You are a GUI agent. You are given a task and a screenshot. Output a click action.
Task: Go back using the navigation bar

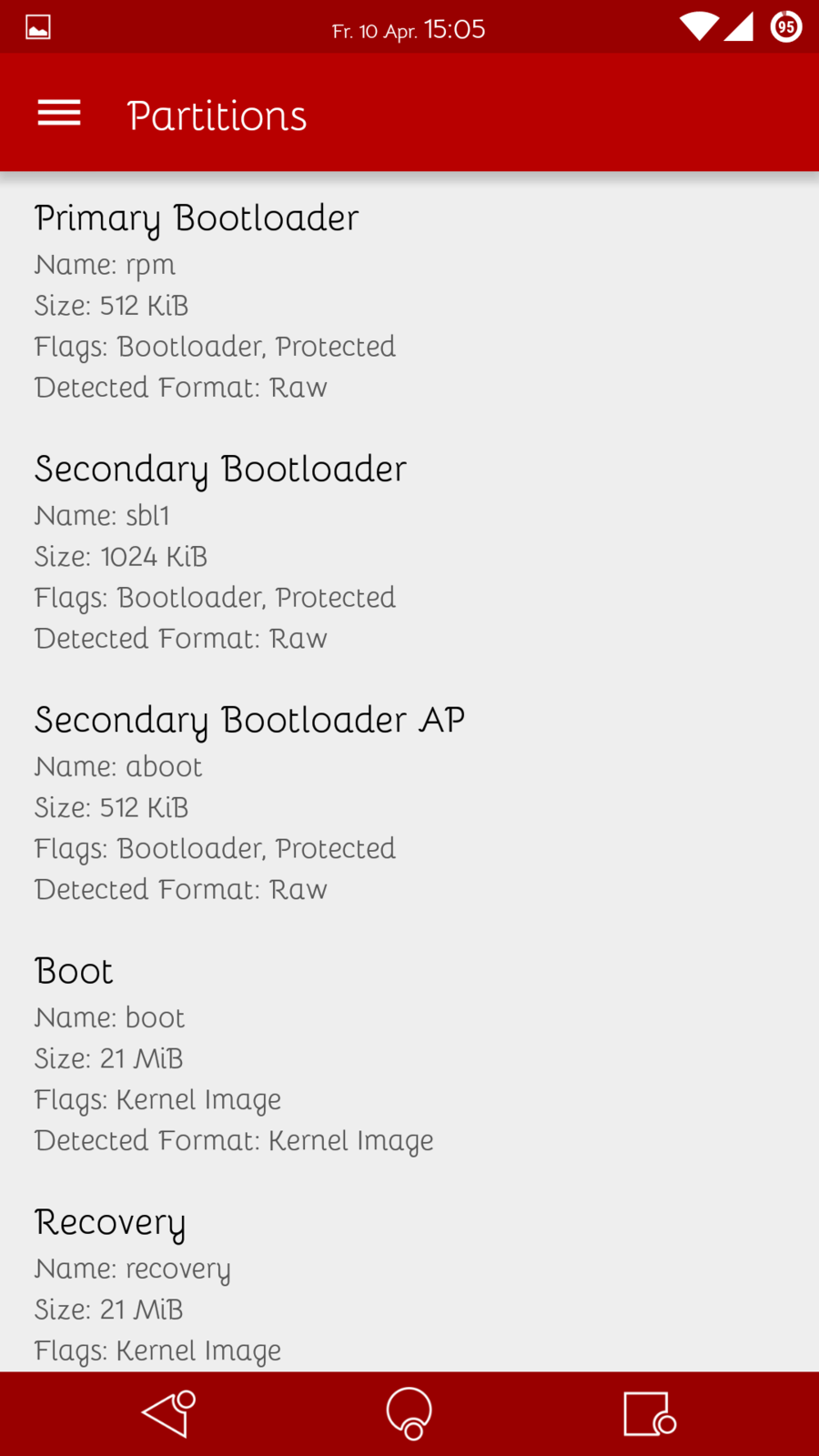pos(168,1414)
